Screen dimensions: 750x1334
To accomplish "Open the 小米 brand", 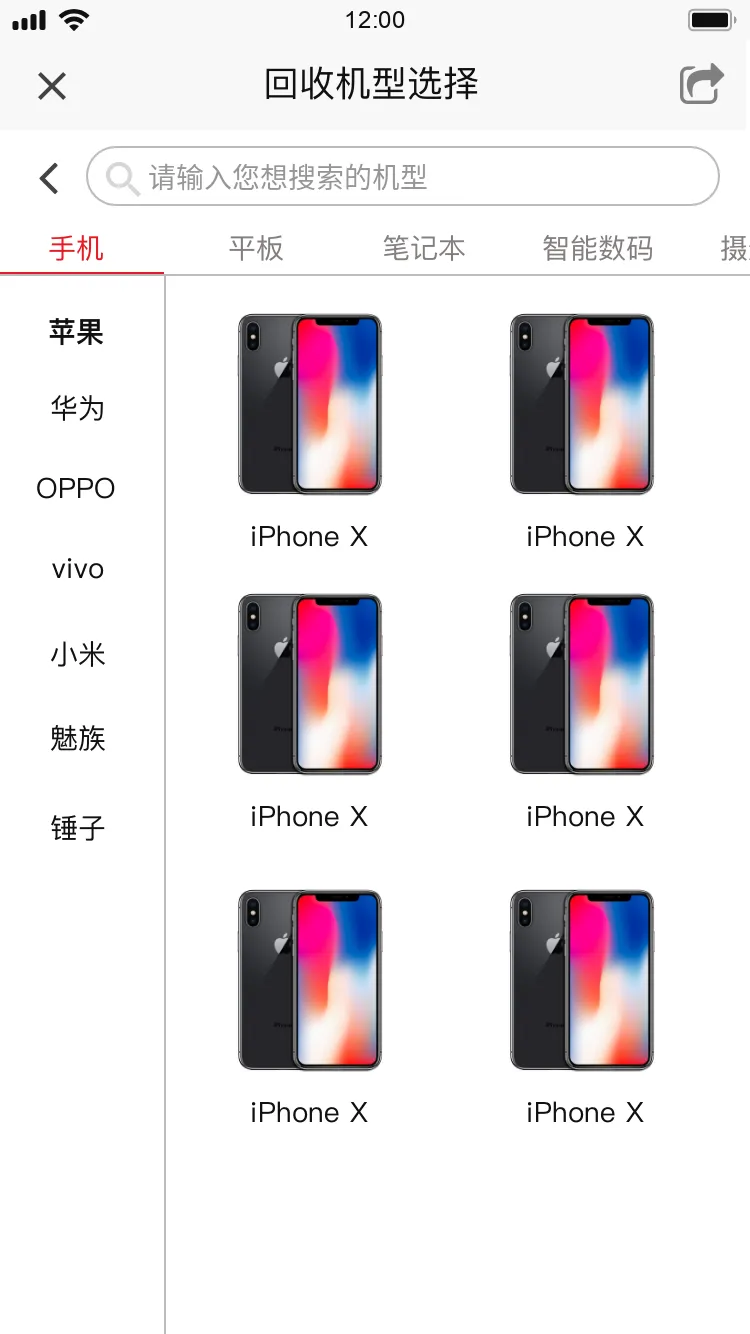I will [77, 655].
